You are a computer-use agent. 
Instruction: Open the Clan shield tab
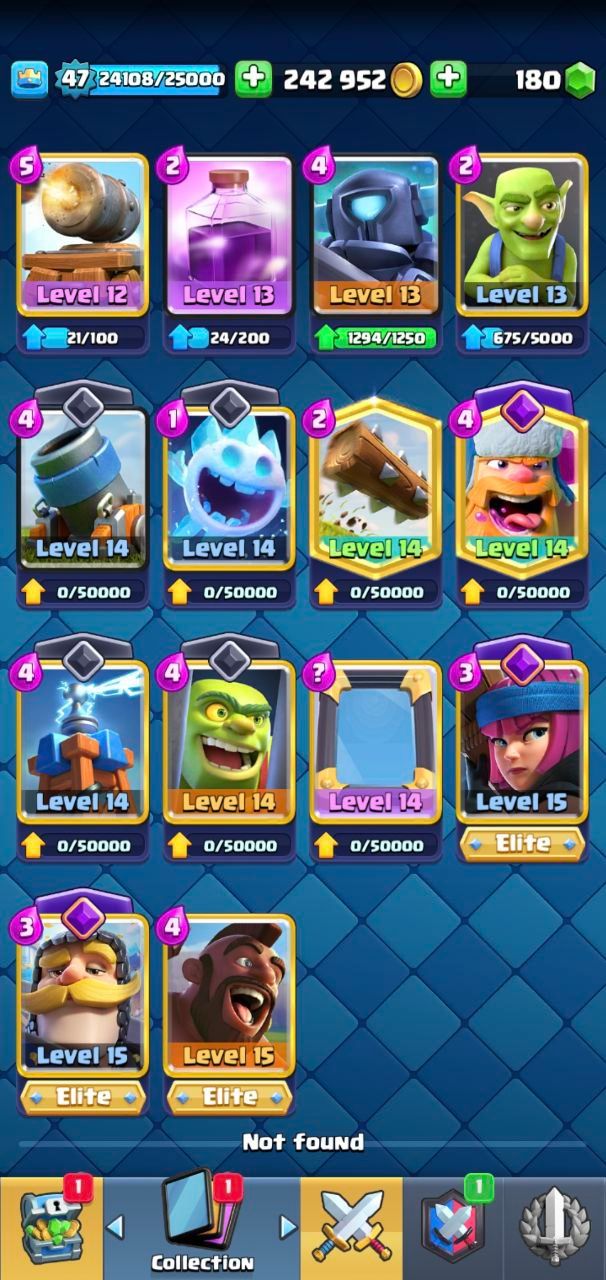[x=453, y=1228]
